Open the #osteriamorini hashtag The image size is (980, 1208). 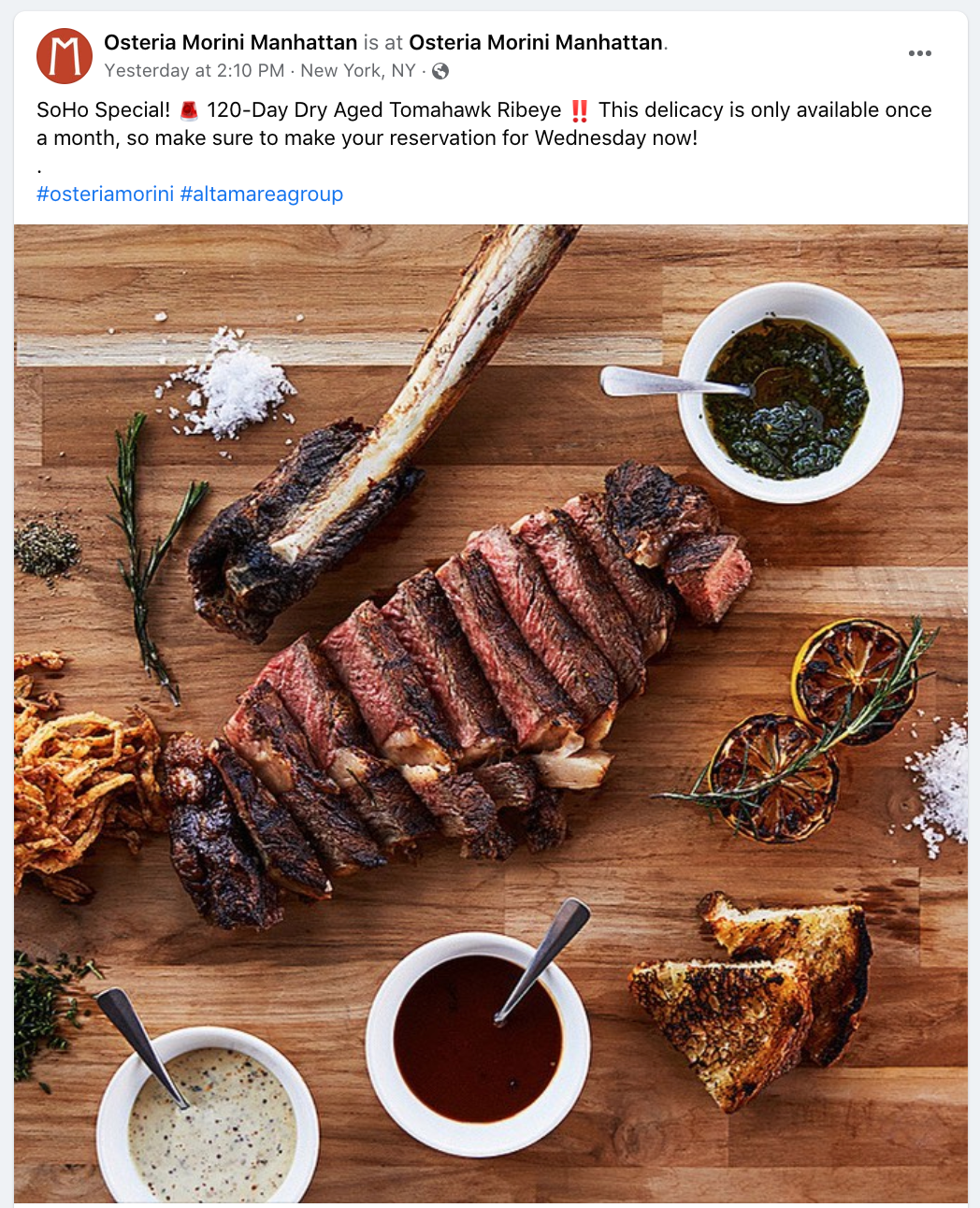point(105,194)
